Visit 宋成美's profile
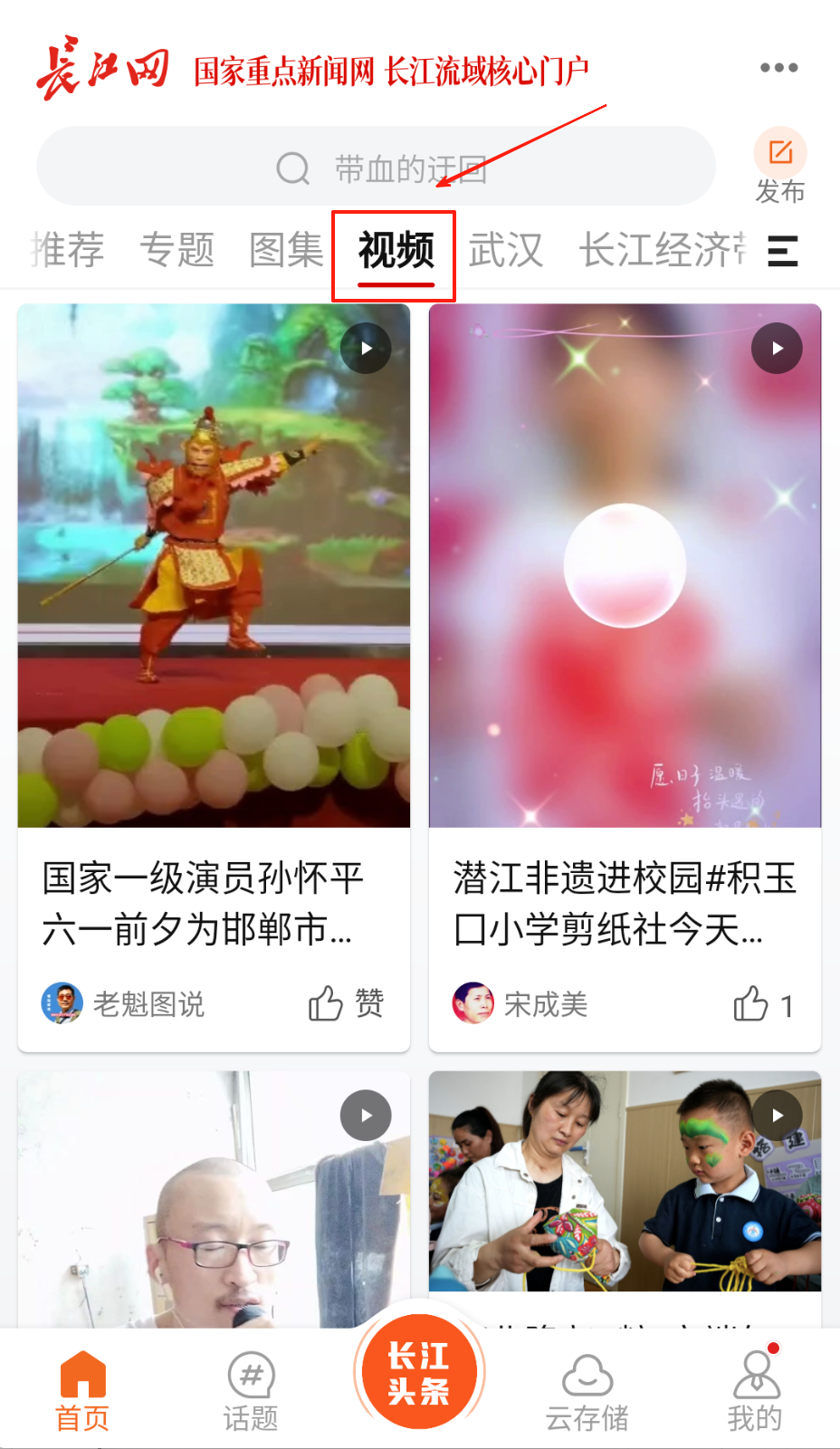 click(520, 1003)
